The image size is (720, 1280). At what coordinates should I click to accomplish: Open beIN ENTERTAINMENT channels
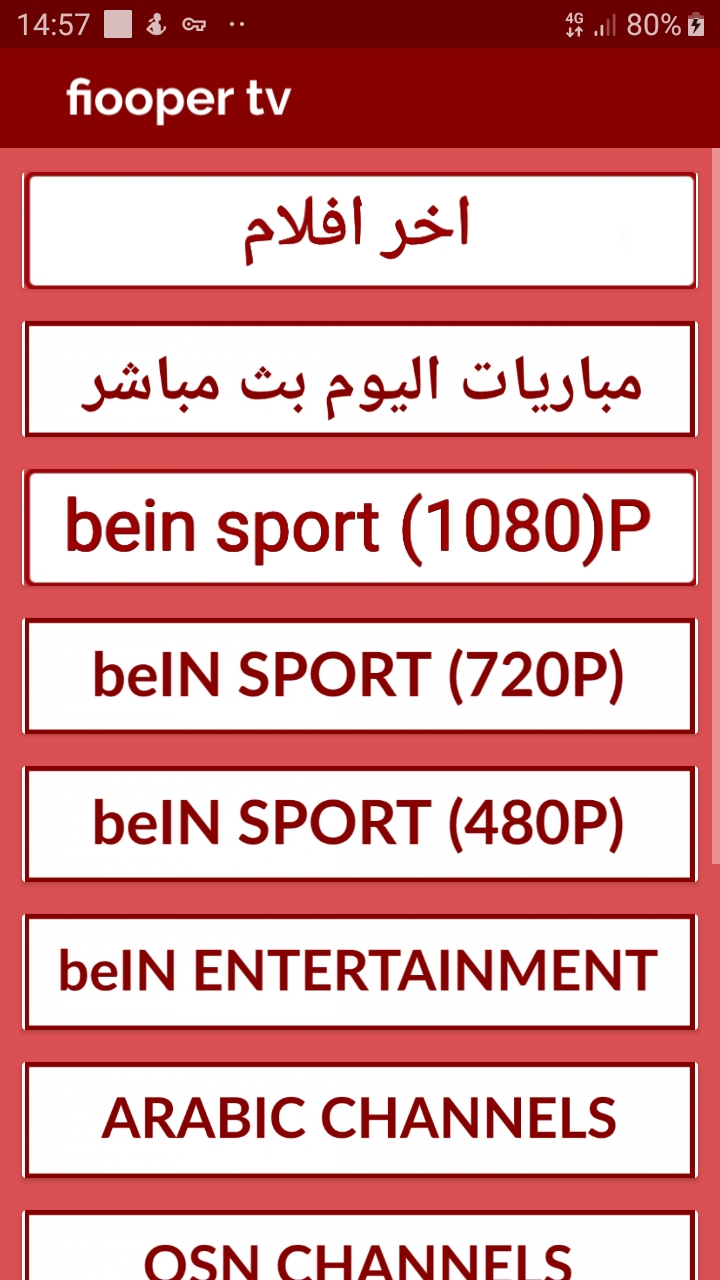pos(360,971)
